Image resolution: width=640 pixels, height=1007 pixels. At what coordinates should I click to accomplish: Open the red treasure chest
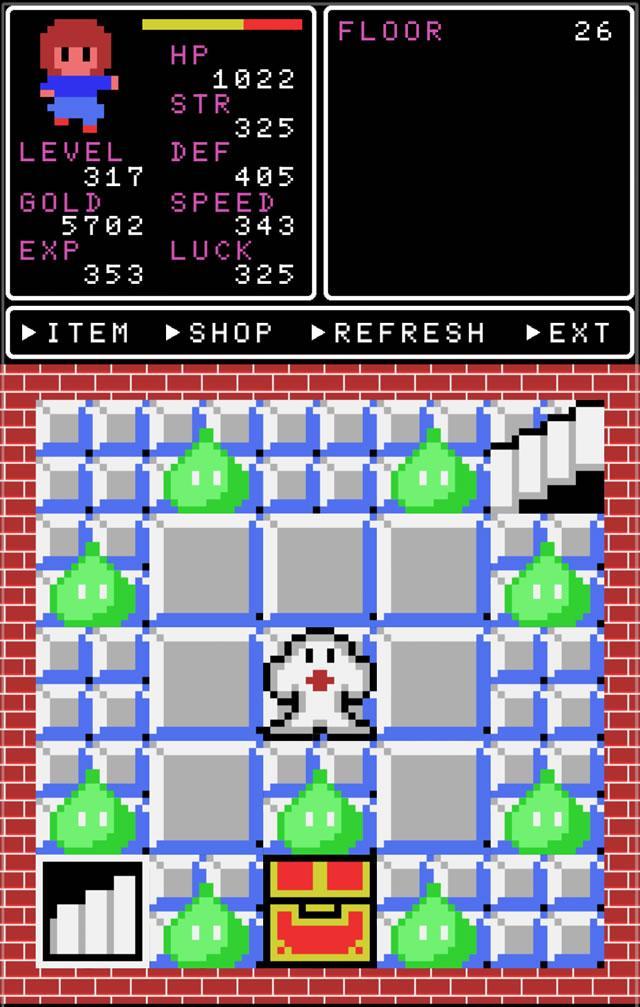(320, 910)
